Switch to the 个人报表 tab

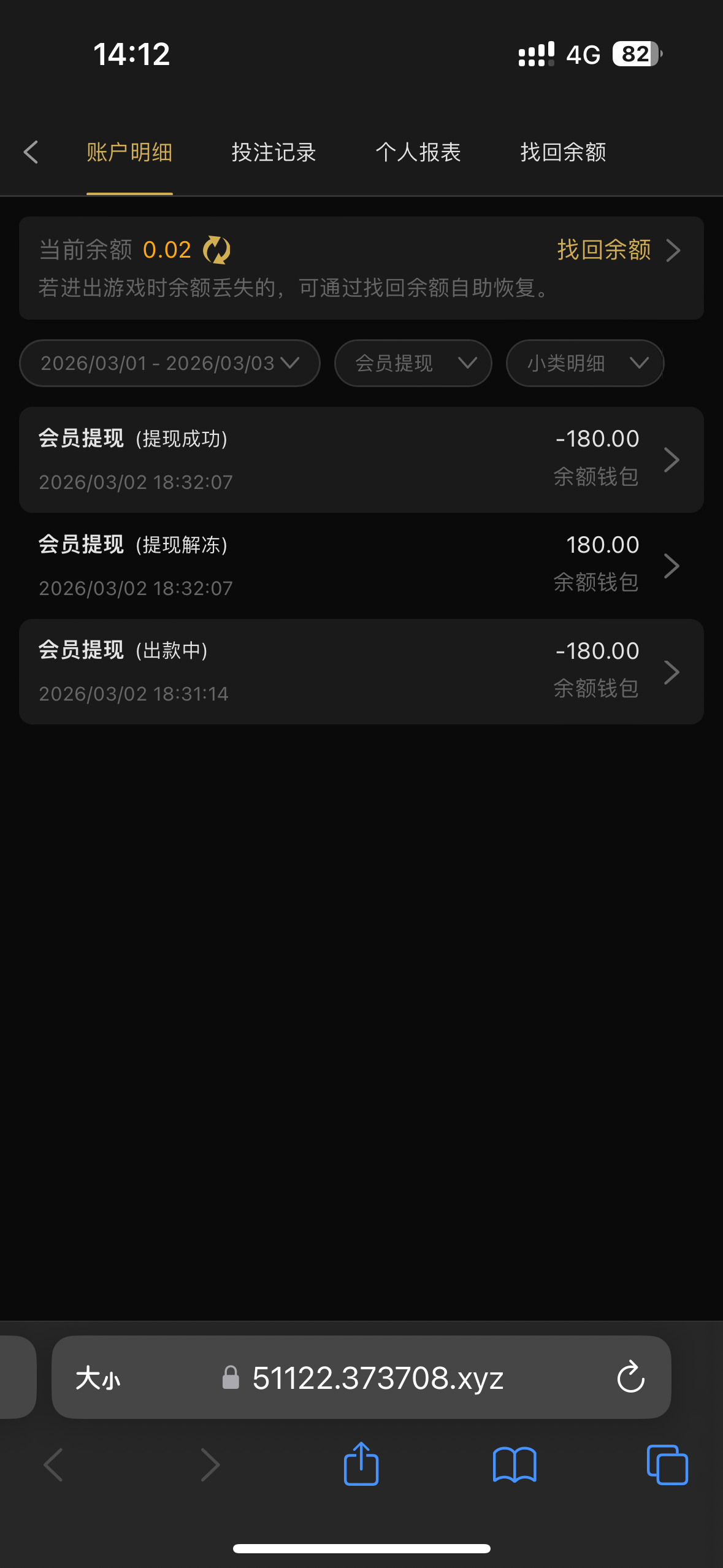tap(418, 152)
